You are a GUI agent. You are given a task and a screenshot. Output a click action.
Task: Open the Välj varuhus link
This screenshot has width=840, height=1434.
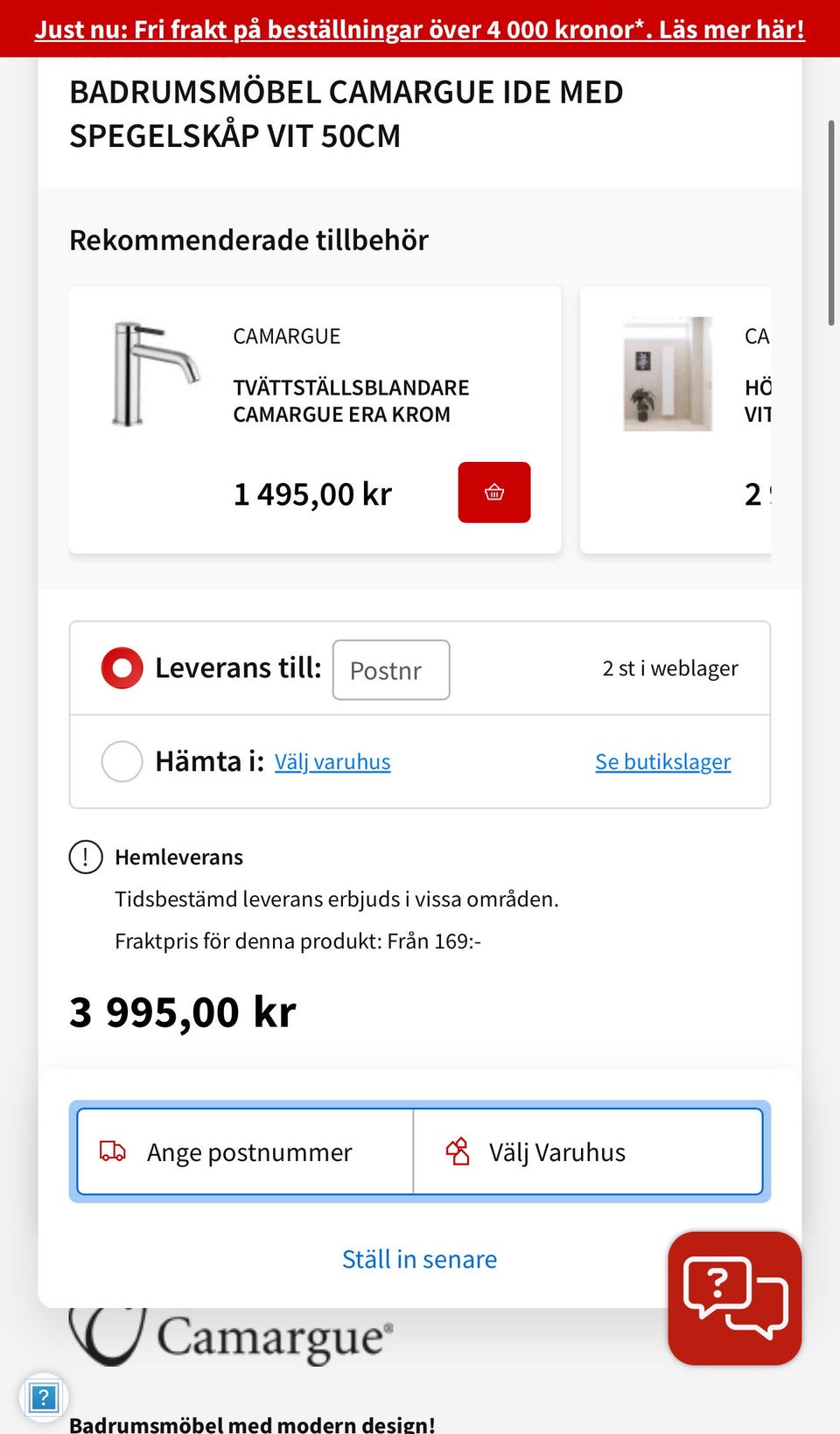click(332, 762)
